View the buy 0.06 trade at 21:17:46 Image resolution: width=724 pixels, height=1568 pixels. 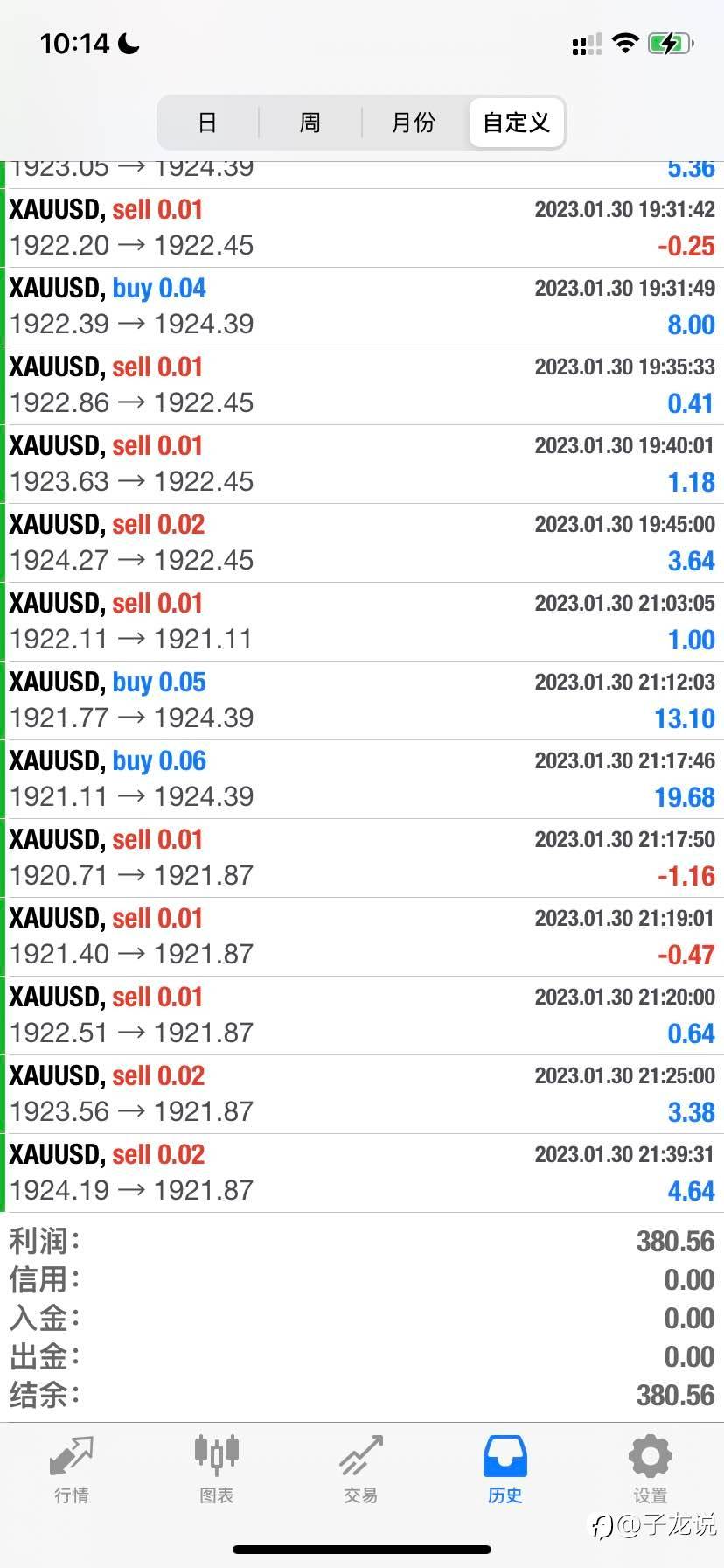click(362, 780)
